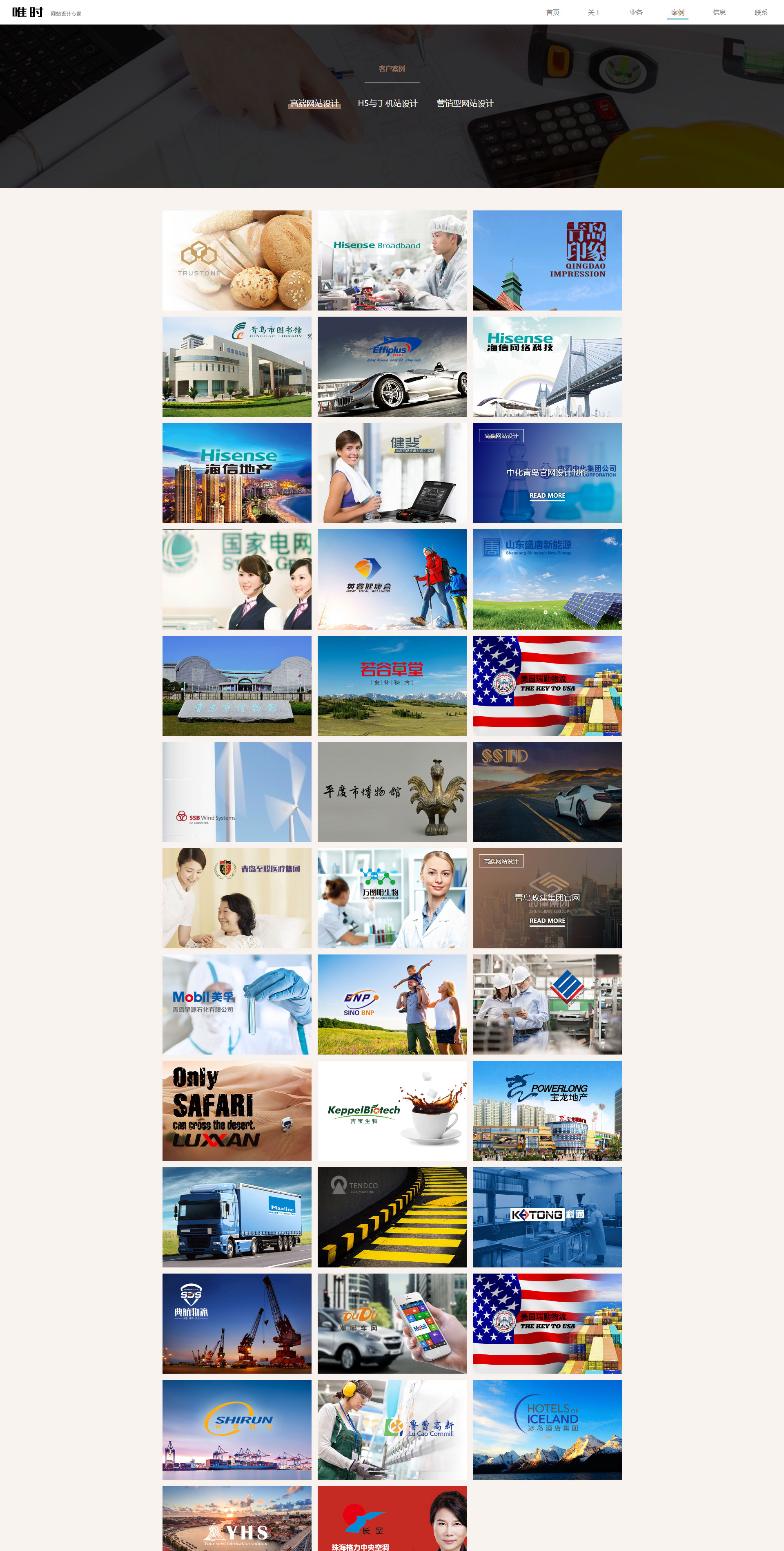Open the 业务 nav item

(x=635, y=12)
